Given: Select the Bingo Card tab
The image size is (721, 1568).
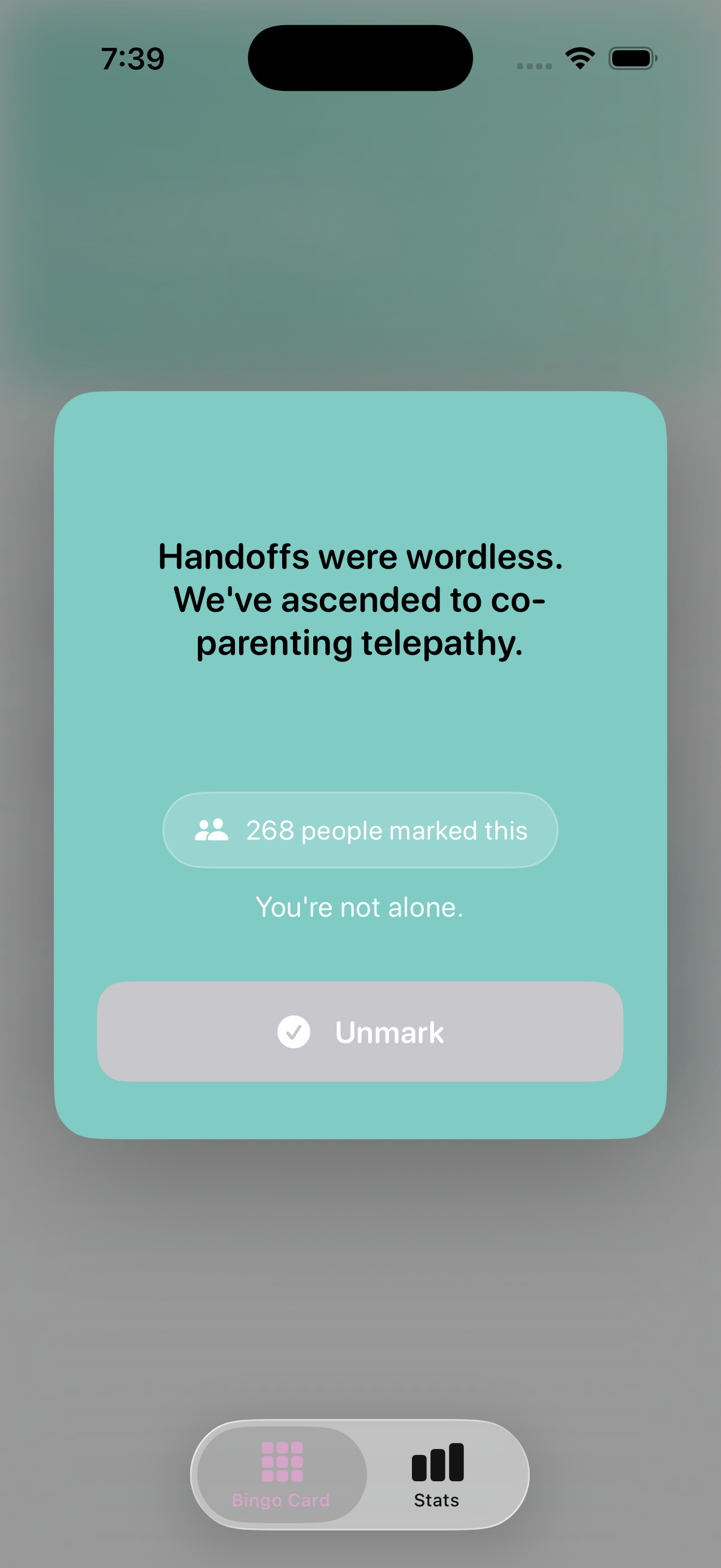Looking at the screenshot, I should tap(281, 1474).
